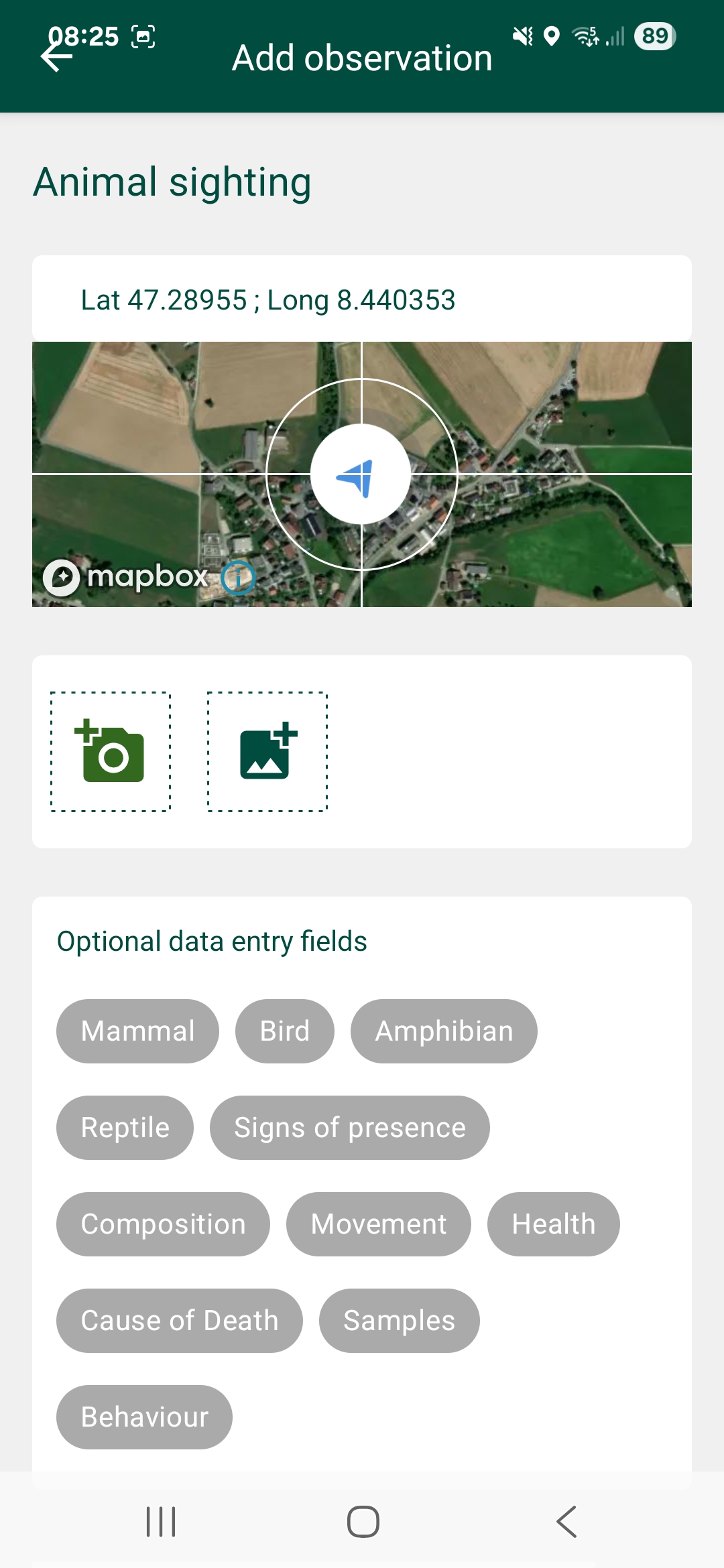Add an image from the gallery
The image size is (724, 1568).
267,752
